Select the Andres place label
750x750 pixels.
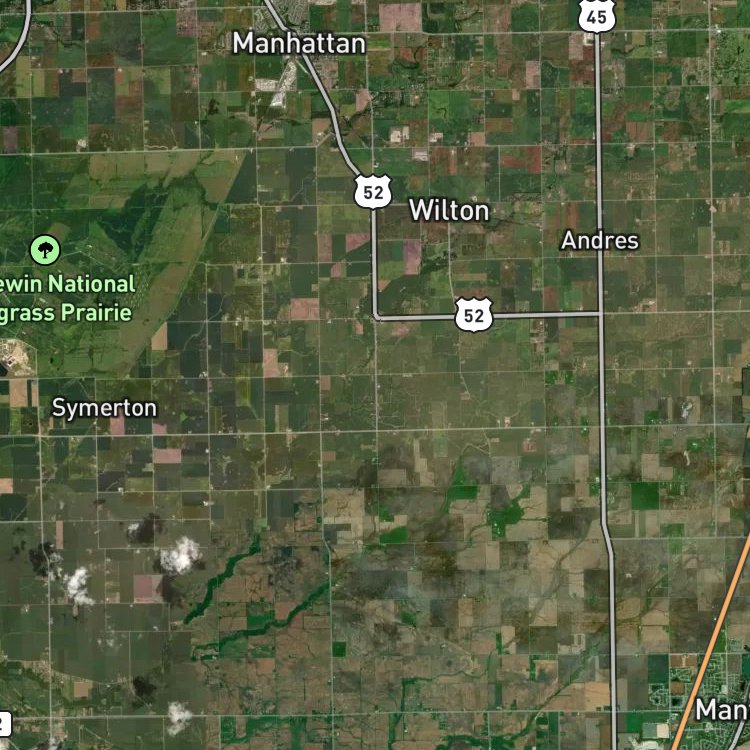pyautogui.click(x=600, y=241)
